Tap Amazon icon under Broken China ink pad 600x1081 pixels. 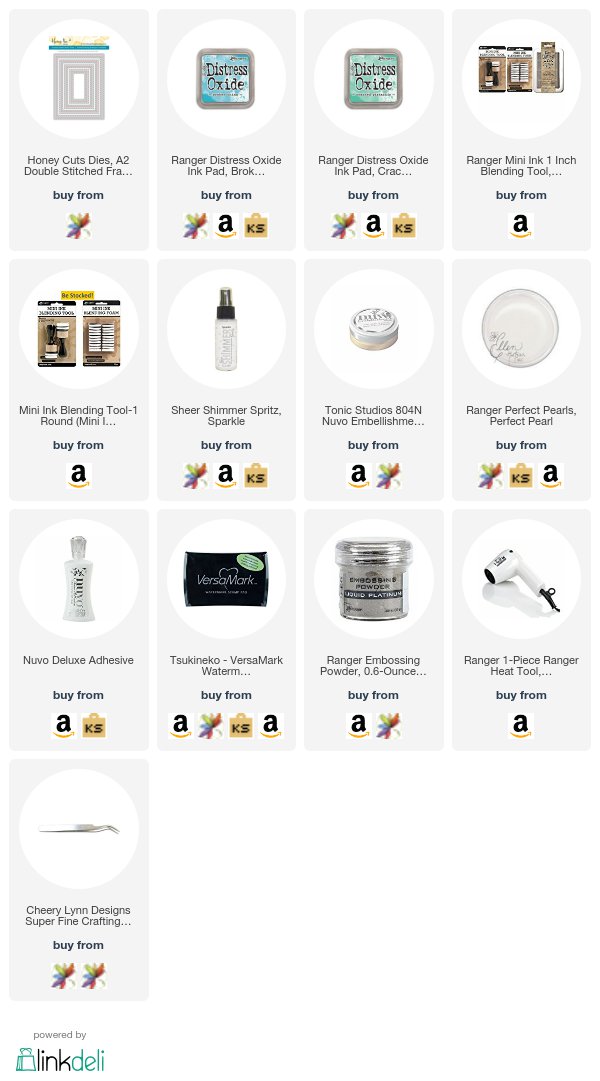click(x=226, y=225)
